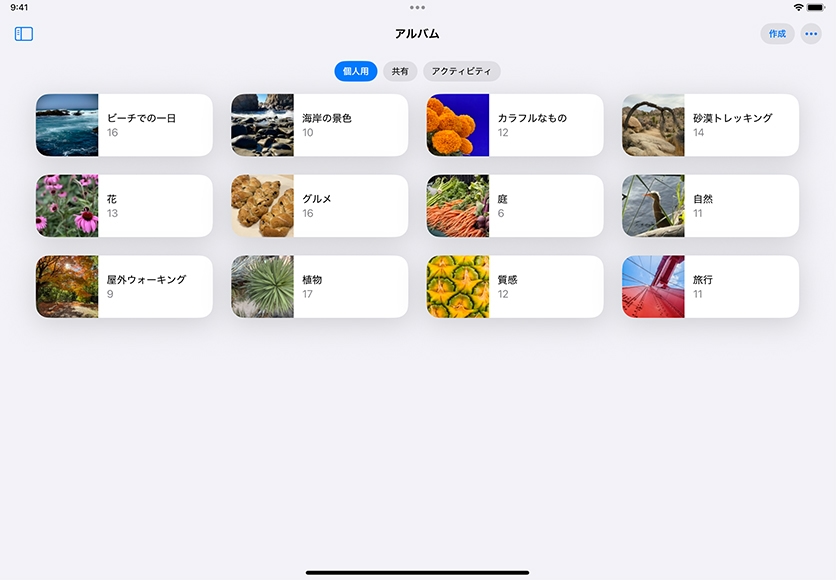Open the 屋外ウォーキング album

[x=124, y=287]
